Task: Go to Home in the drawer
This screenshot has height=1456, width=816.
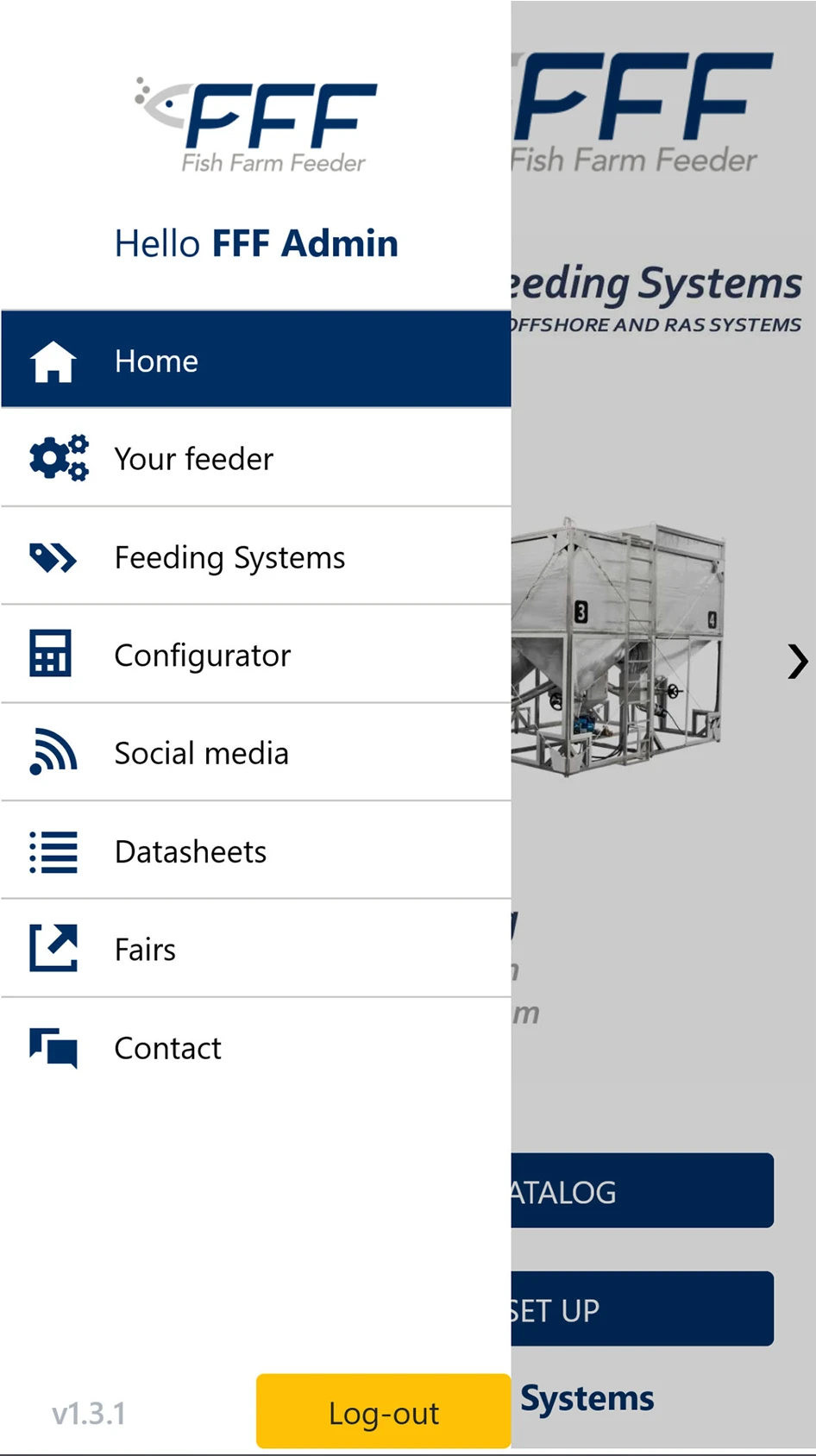Action: pyautogui.click(x=255, y=361)
